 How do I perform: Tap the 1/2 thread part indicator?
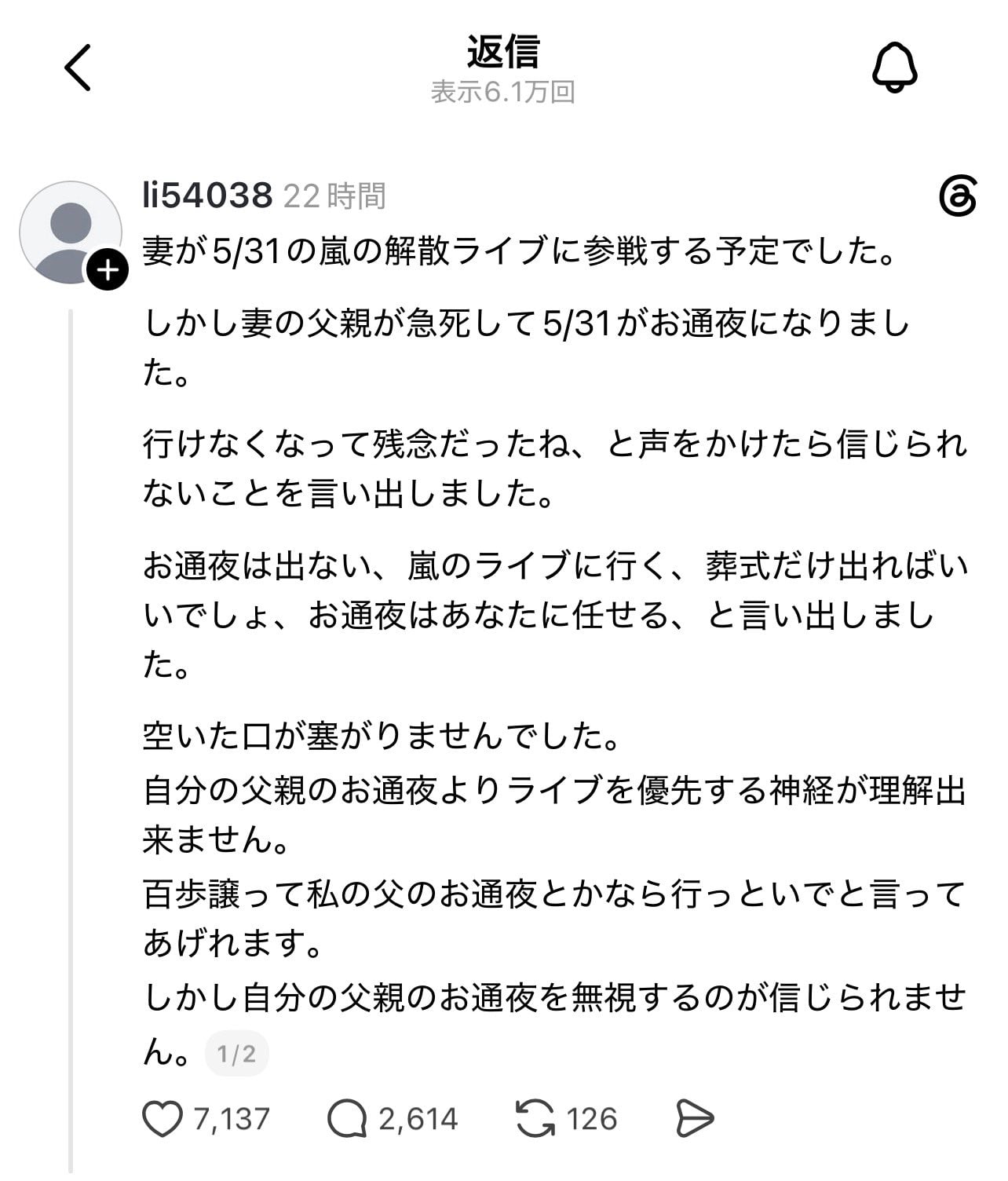(x=236, y=1054)
